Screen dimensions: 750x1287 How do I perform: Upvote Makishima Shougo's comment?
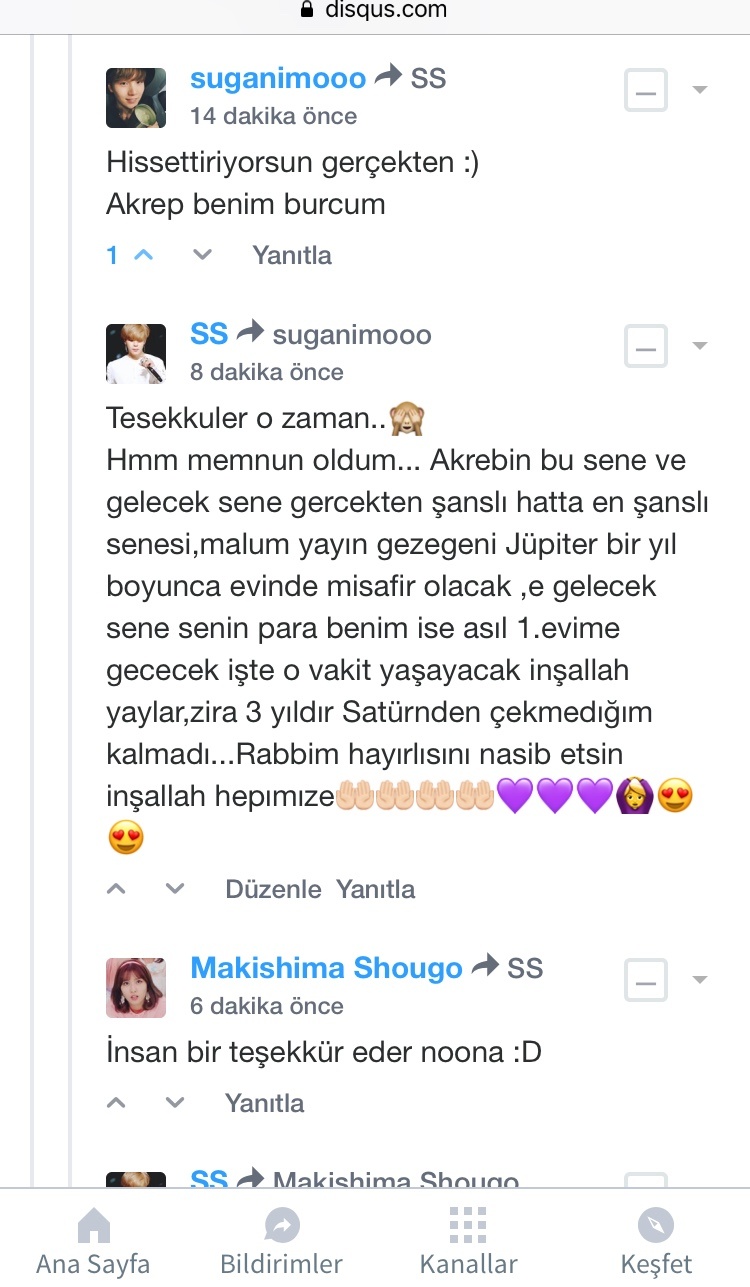117,1103
